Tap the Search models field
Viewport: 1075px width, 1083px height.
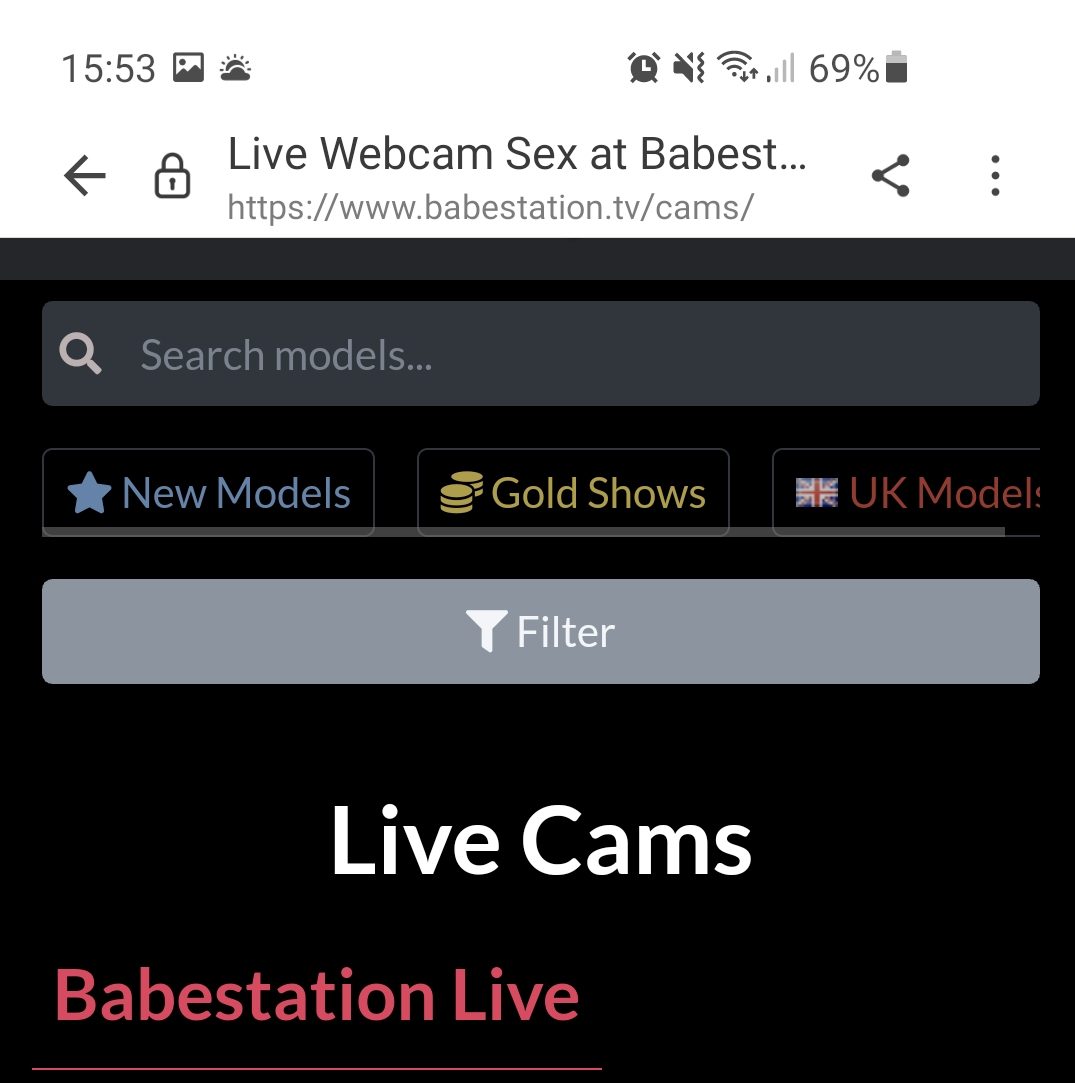[x=540, y=354]
